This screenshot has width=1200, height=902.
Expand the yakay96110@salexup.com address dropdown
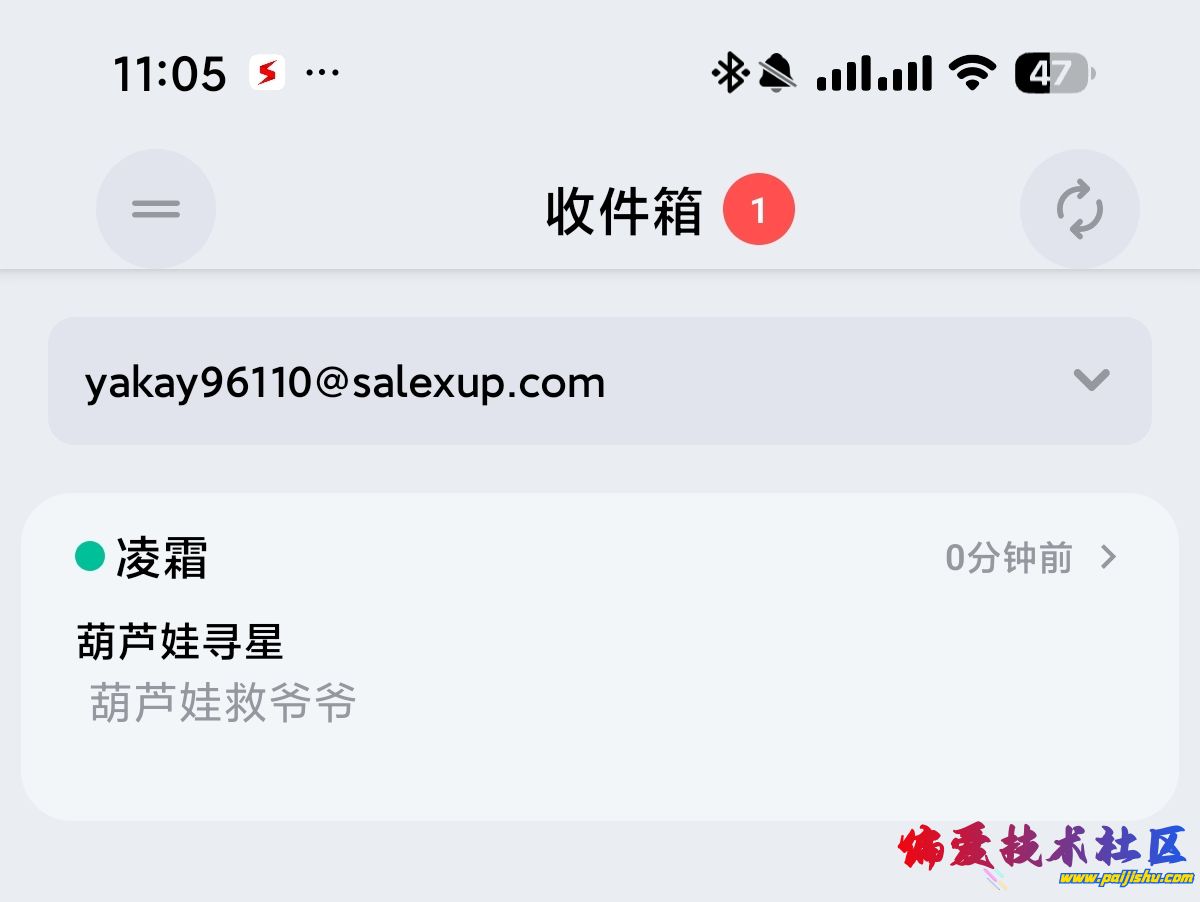click(x=1090, y=380)
